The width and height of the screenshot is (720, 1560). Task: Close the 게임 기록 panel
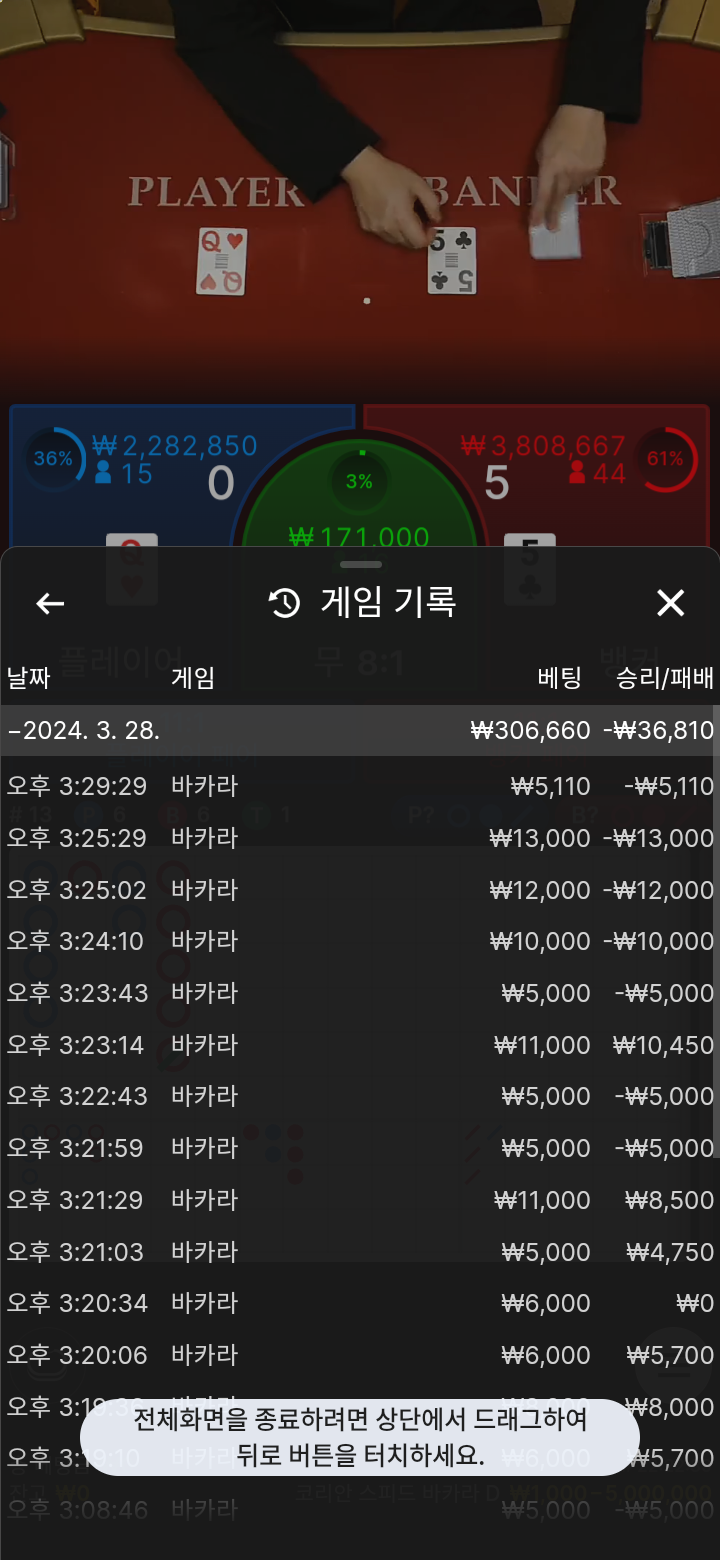tap(670, 603)
